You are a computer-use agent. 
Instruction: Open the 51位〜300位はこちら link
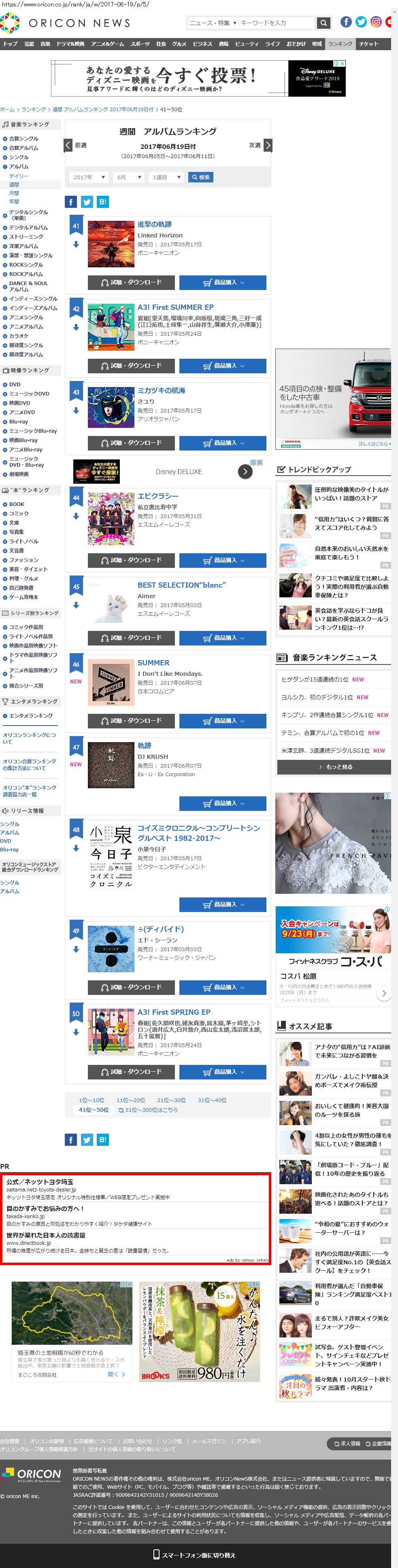coord(151,1110)
